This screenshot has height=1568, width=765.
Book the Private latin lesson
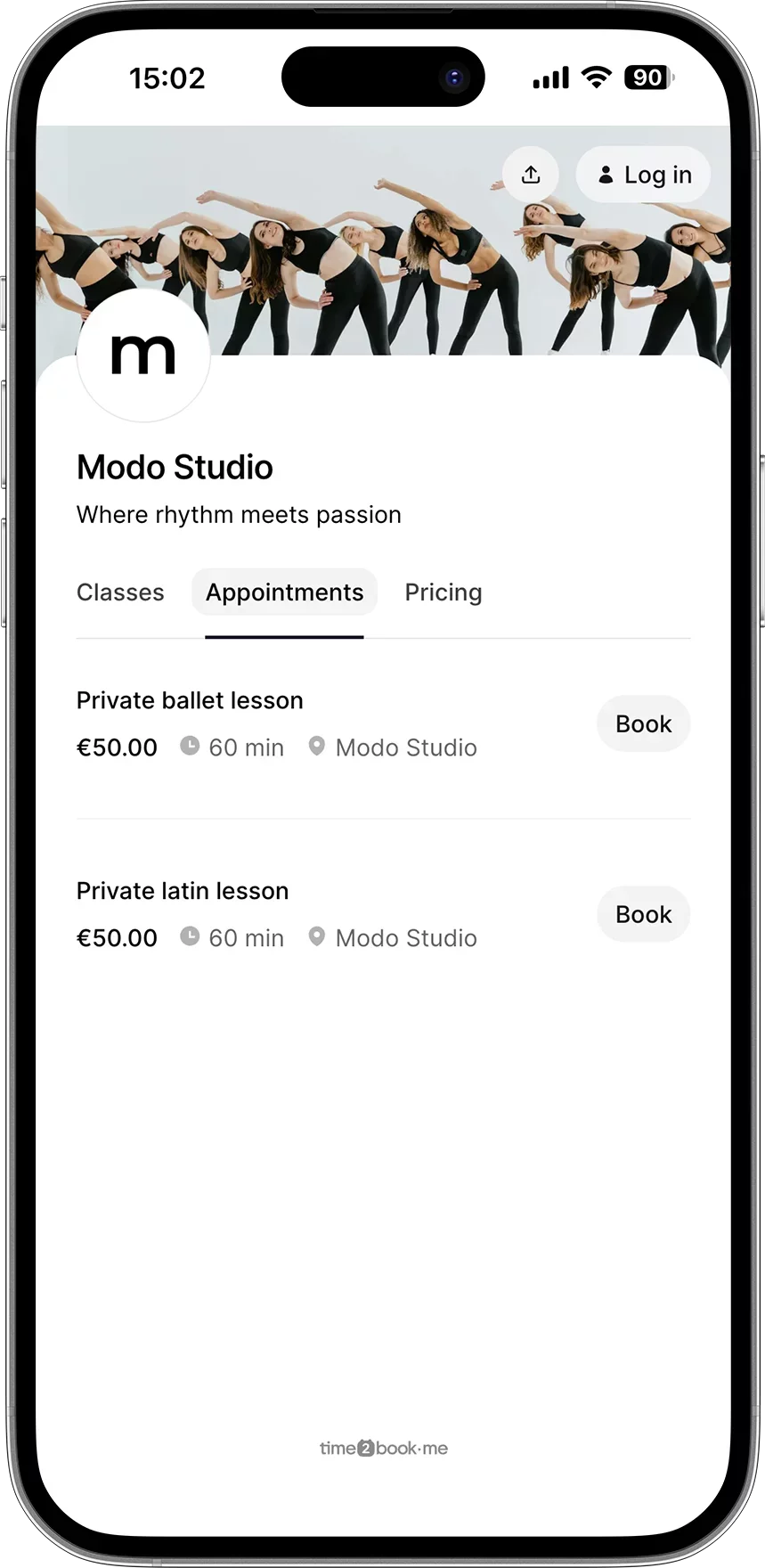point(643,914)
